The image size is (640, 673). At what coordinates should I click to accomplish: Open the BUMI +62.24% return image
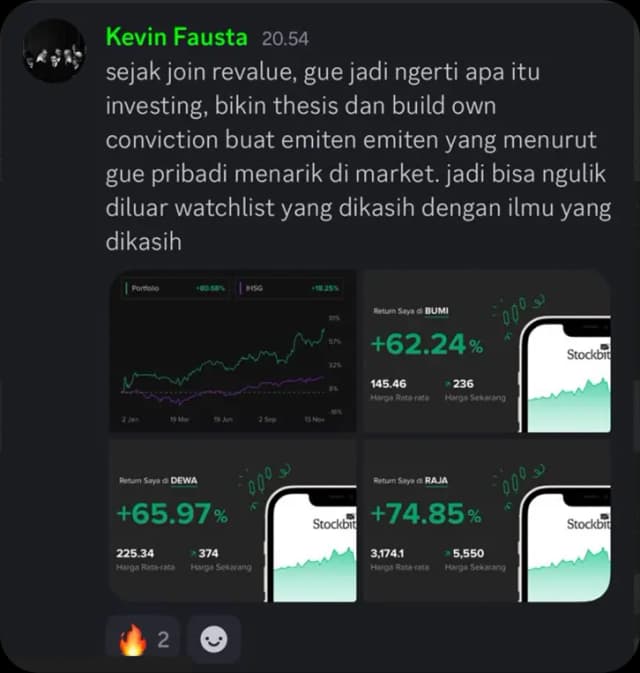click(x=485, y=351)
